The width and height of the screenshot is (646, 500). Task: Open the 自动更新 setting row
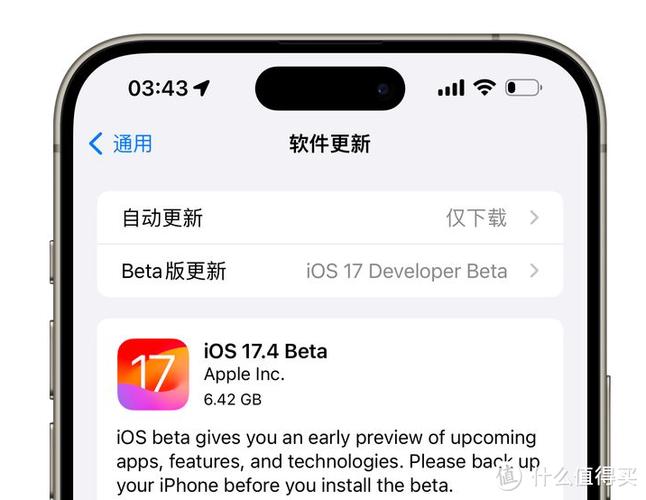[329, 218]
